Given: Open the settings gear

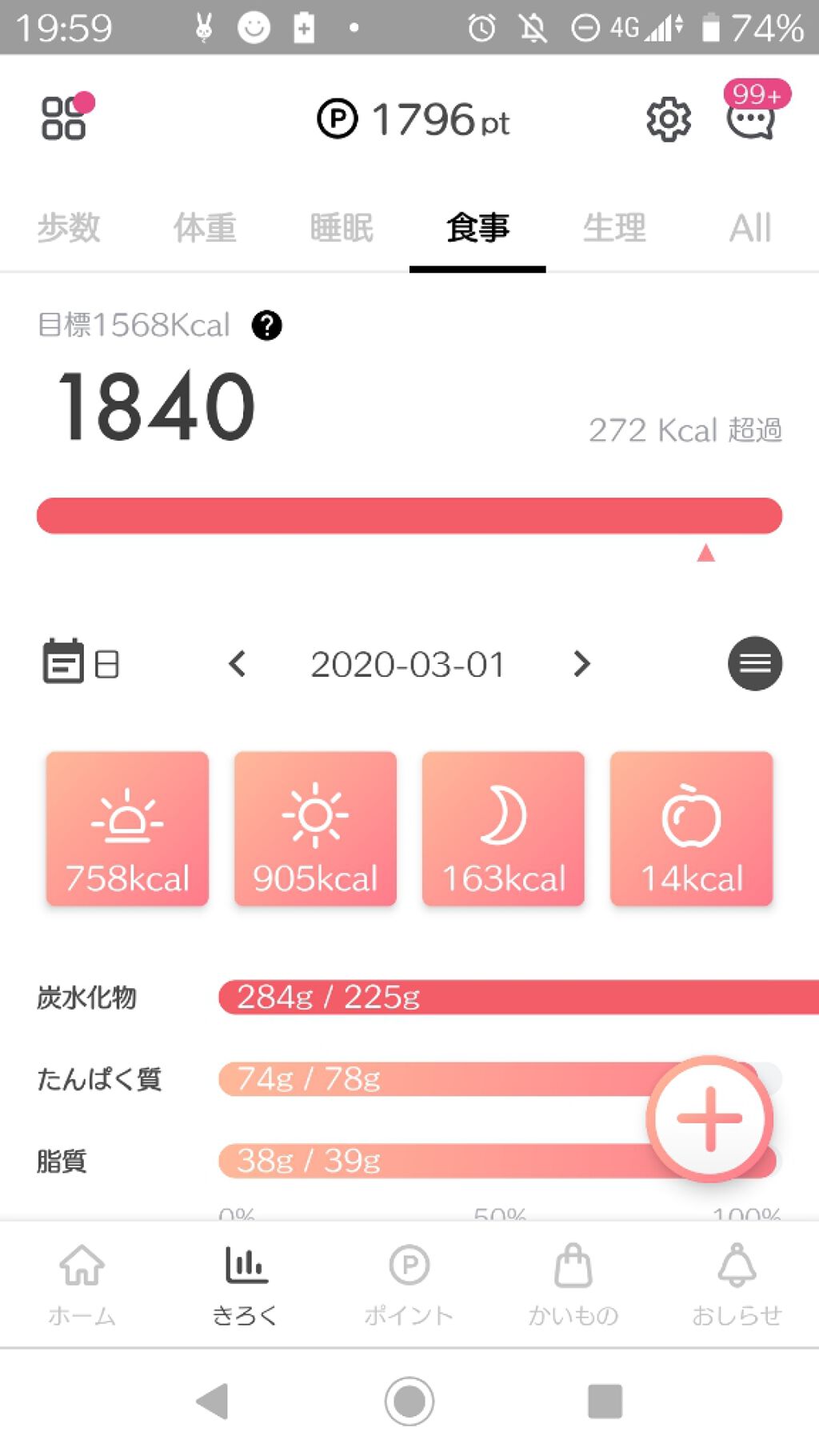Looking at the screenshot, I should (668, 118).
